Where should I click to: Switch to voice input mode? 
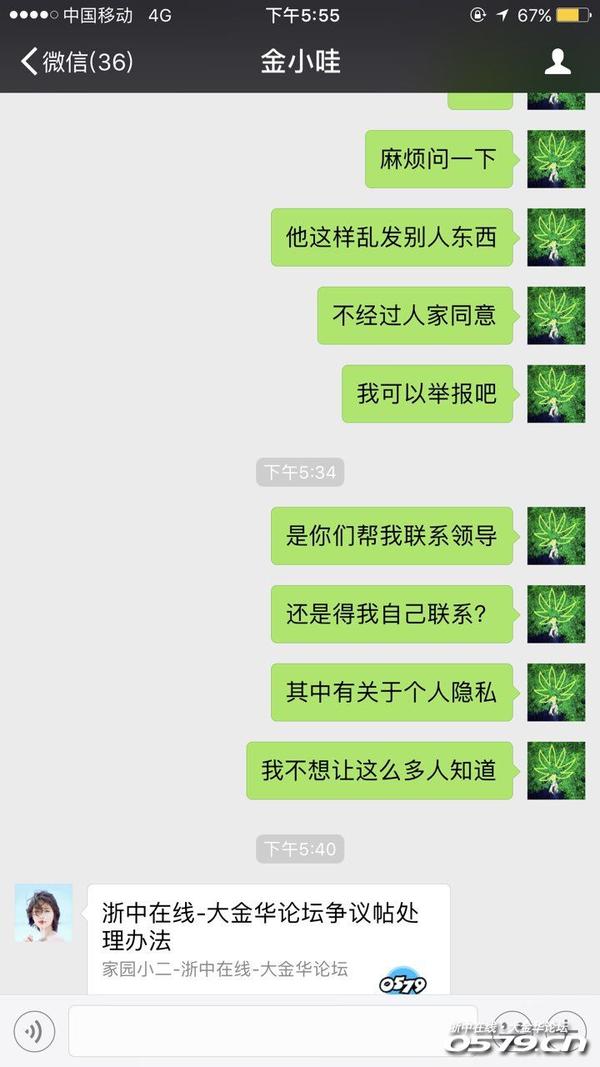35,1030
